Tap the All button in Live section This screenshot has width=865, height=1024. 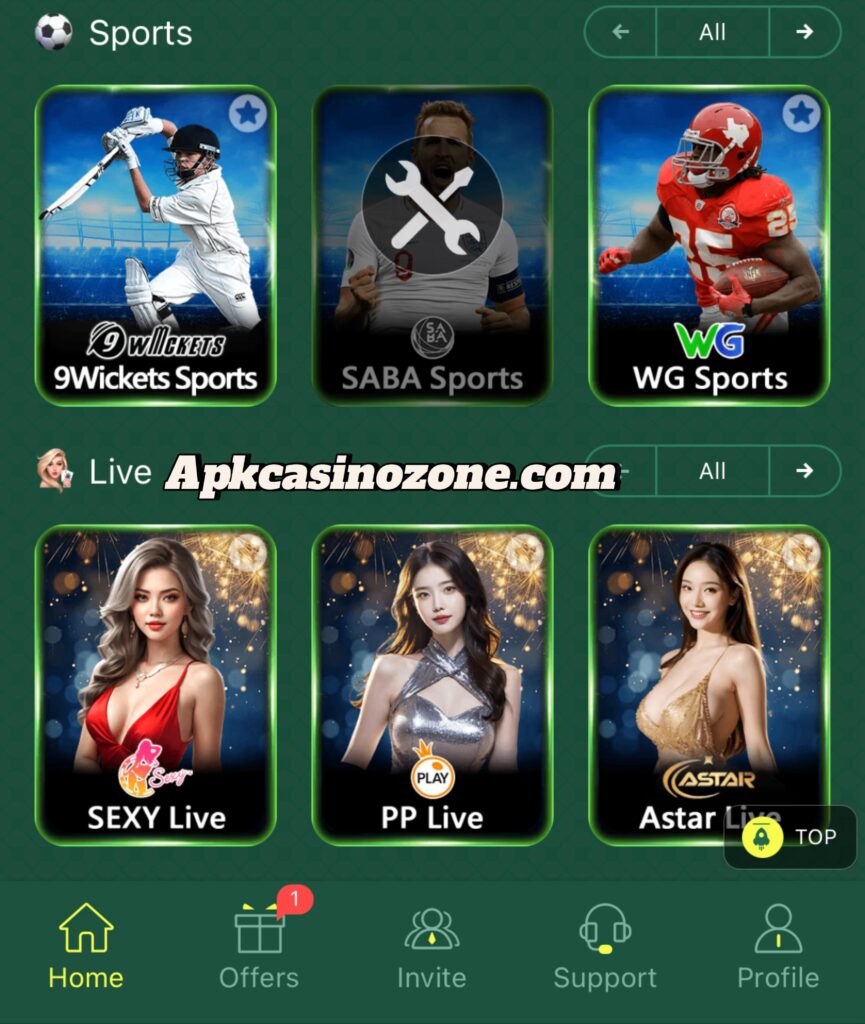[x=712, y=471]
